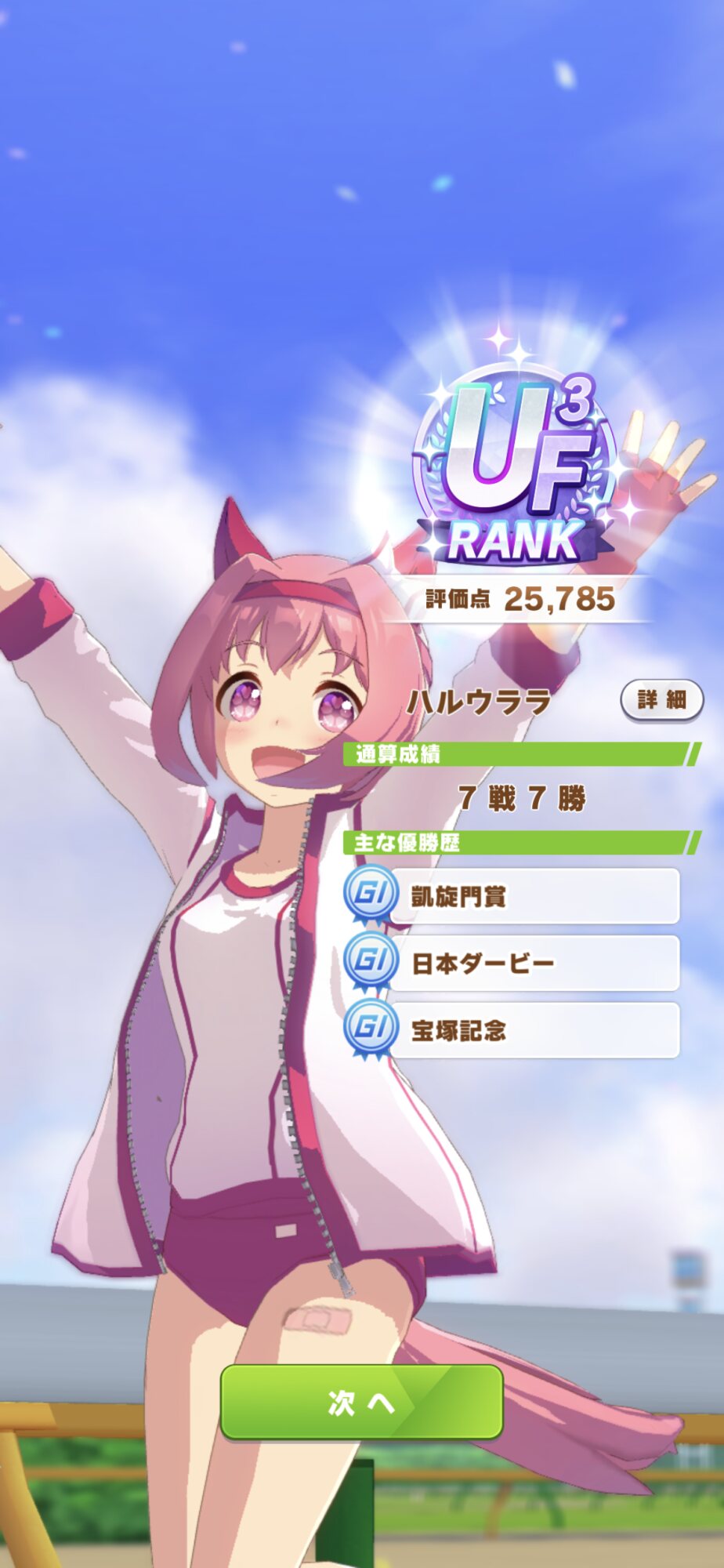724x1568 pixels.
Task: Tap the green 次へ button
Action: pyautogui.click(x=361, y=1403)
